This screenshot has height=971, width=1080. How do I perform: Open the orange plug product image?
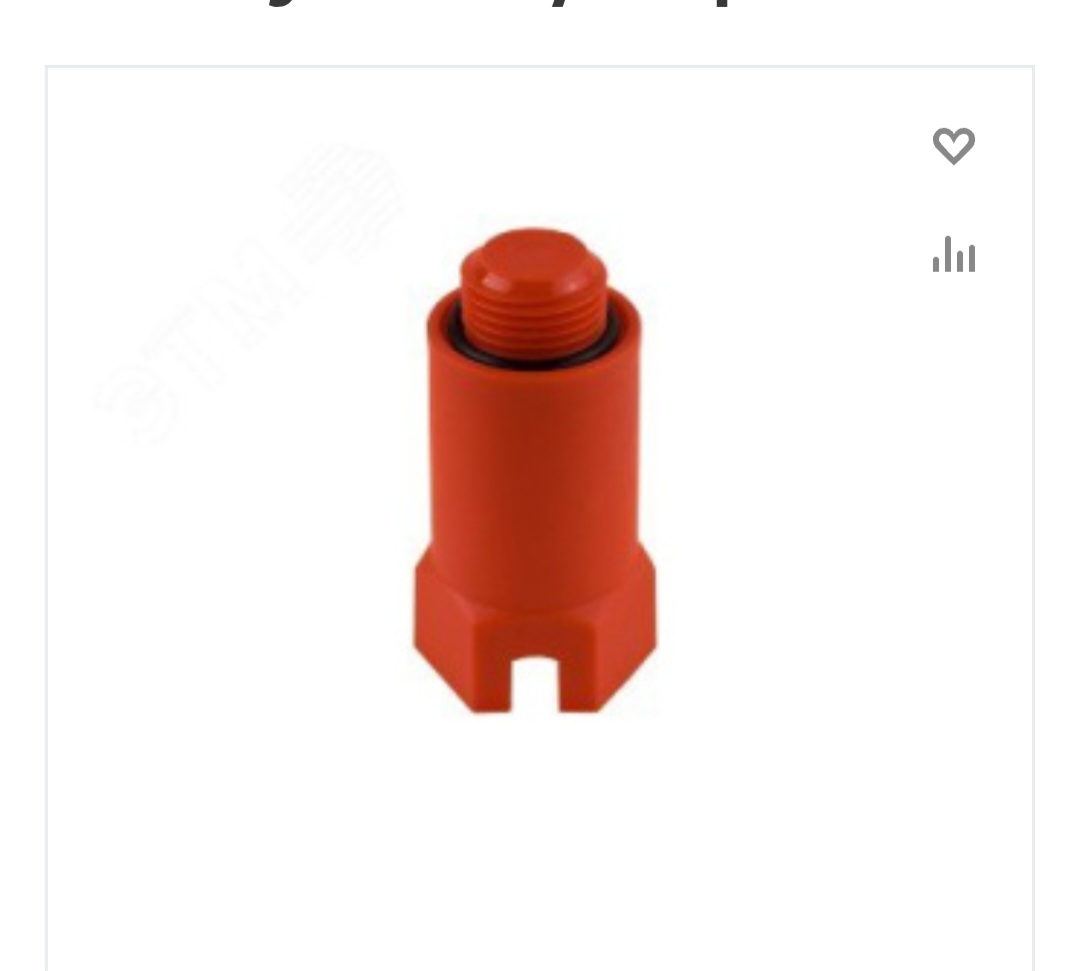click(535, 470)
